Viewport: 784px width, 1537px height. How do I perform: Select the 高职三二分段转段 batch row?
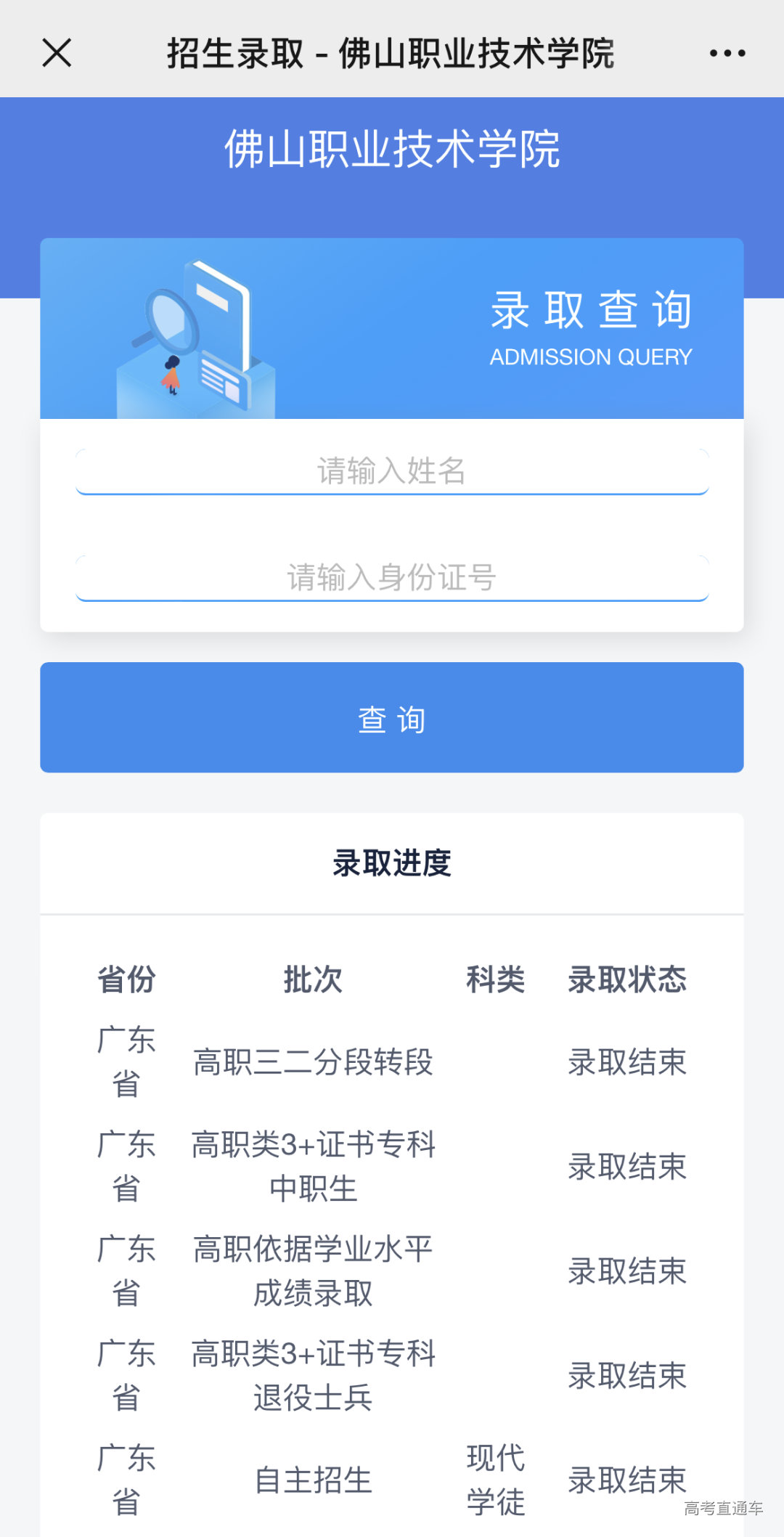click(x=314, y=1062)
